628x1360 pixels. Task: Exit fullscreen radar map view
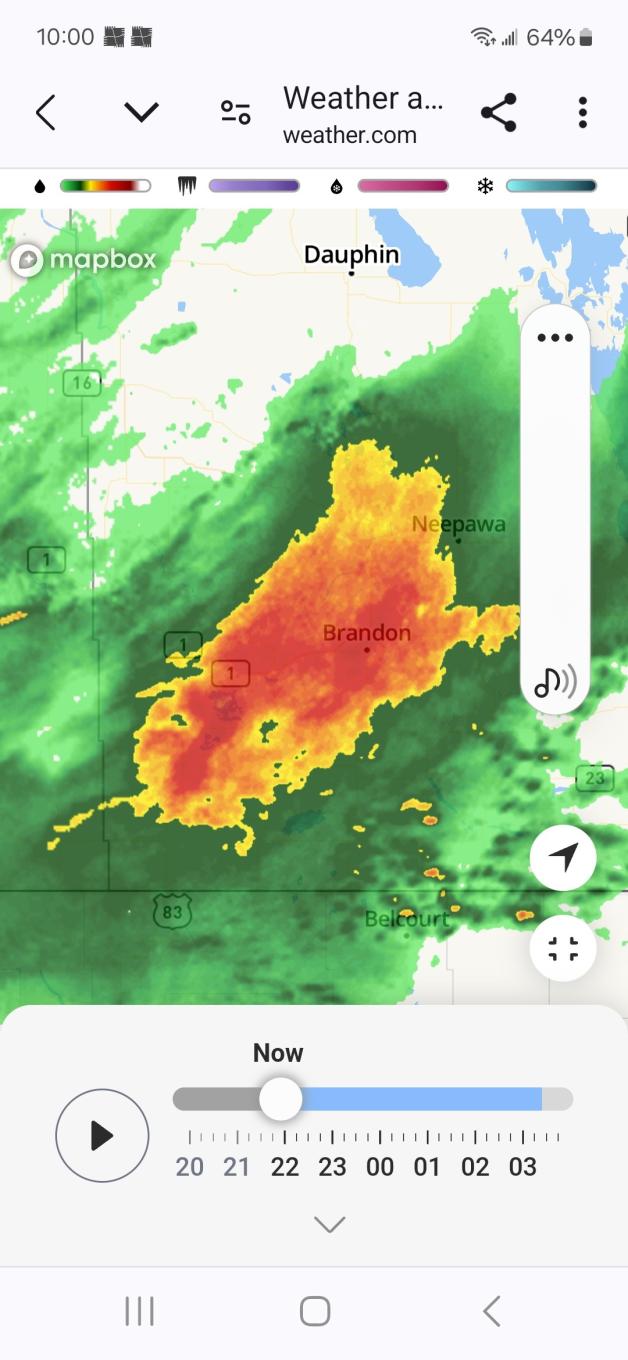tap(563, 949)
